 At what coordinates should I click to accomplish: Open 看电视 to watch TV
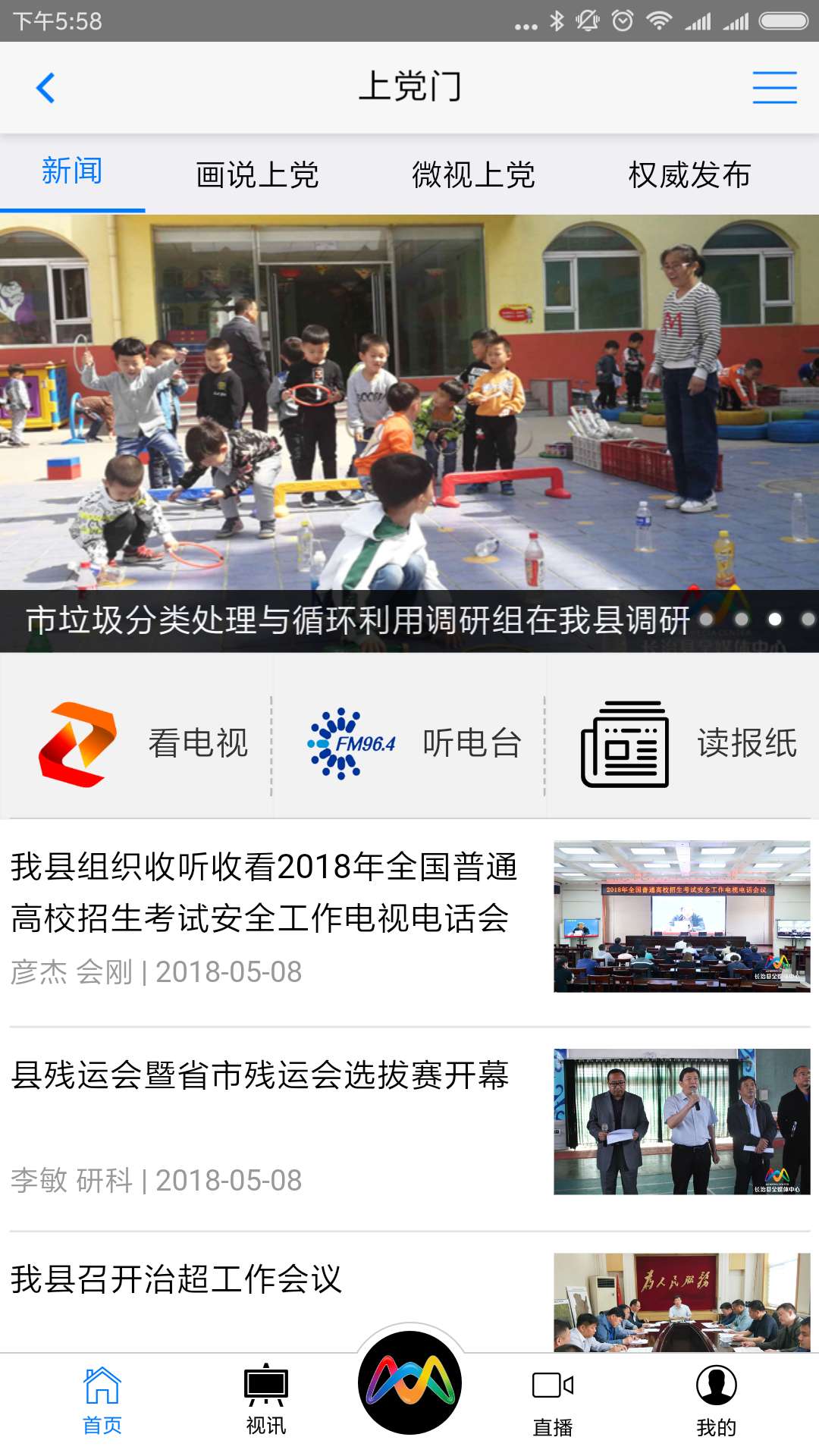(144, 743)
